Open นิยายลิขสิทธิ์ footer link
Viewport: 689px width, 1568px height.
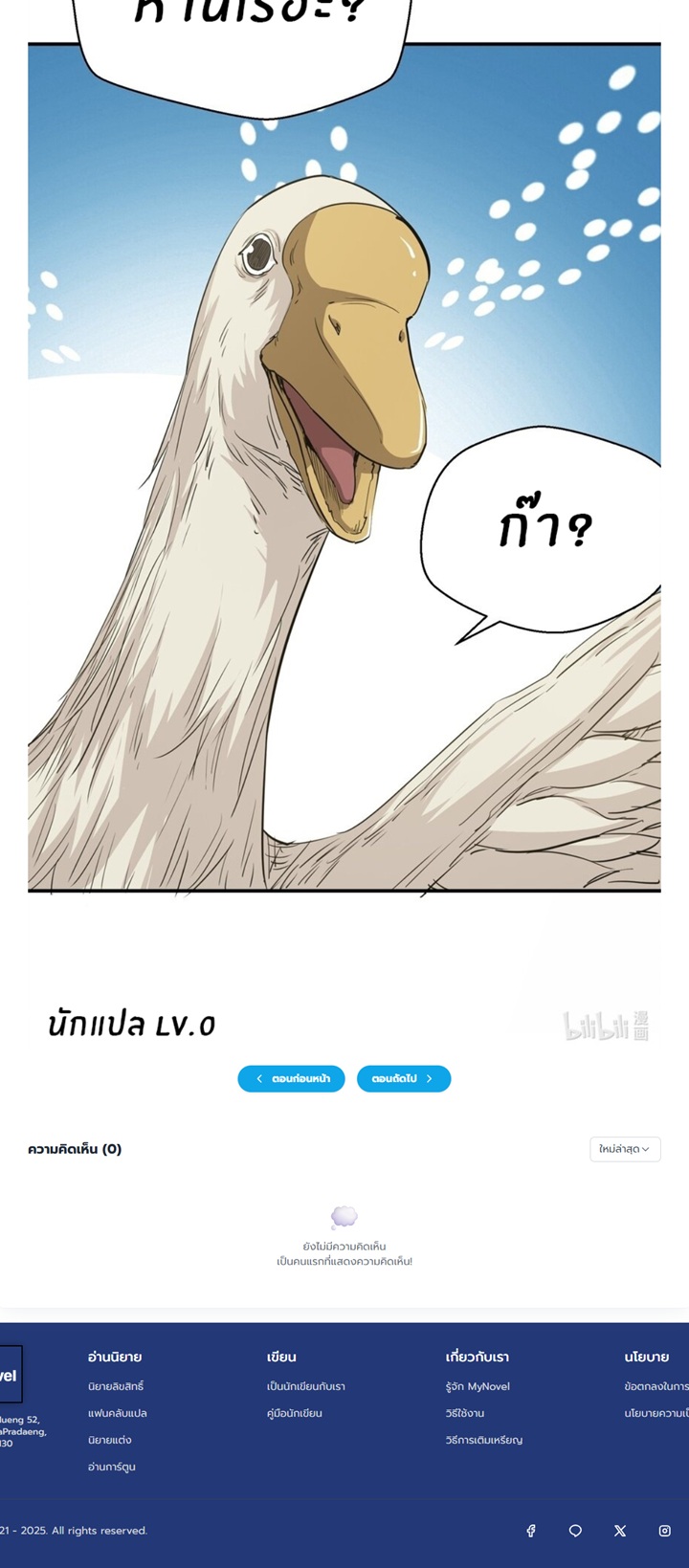point(116,1386)
